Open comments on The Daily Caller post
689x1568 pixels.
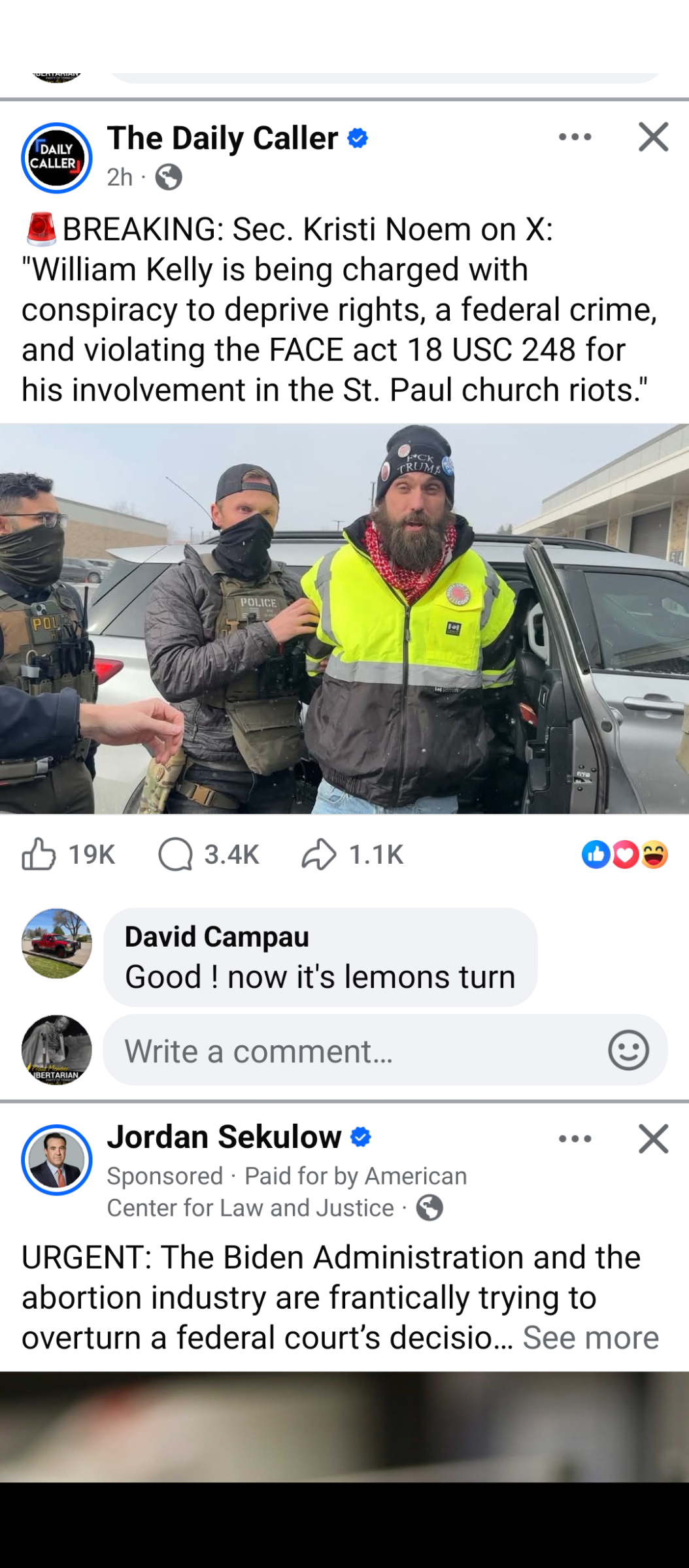point(209,855)
